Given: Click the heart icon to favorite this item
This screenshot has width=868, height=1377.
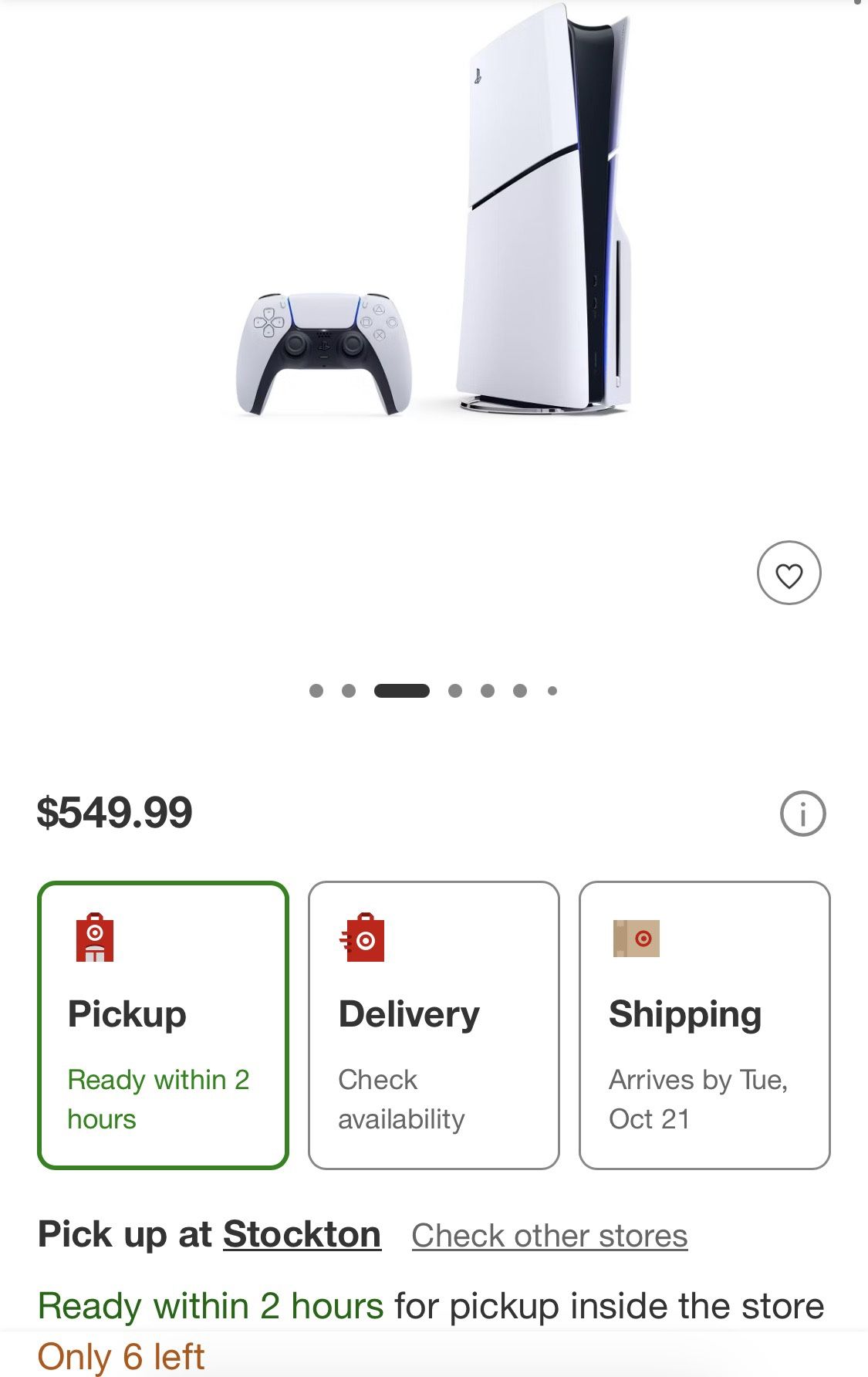Looking at the screenshot, I should tap(788, 573).
